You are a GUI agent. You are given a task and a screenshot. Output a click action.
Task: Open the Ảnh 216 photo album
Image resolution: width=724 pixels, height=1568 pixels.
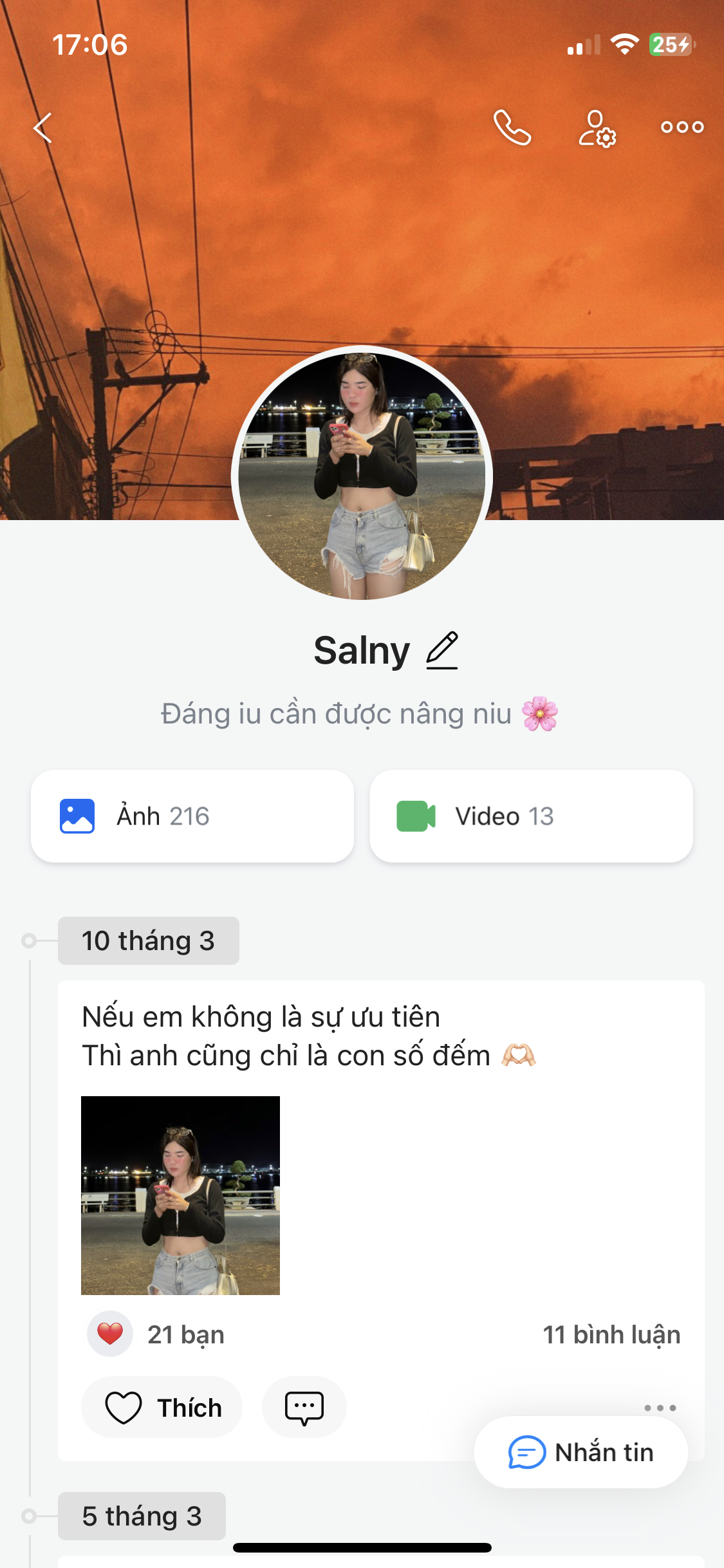tap(192, 816)
